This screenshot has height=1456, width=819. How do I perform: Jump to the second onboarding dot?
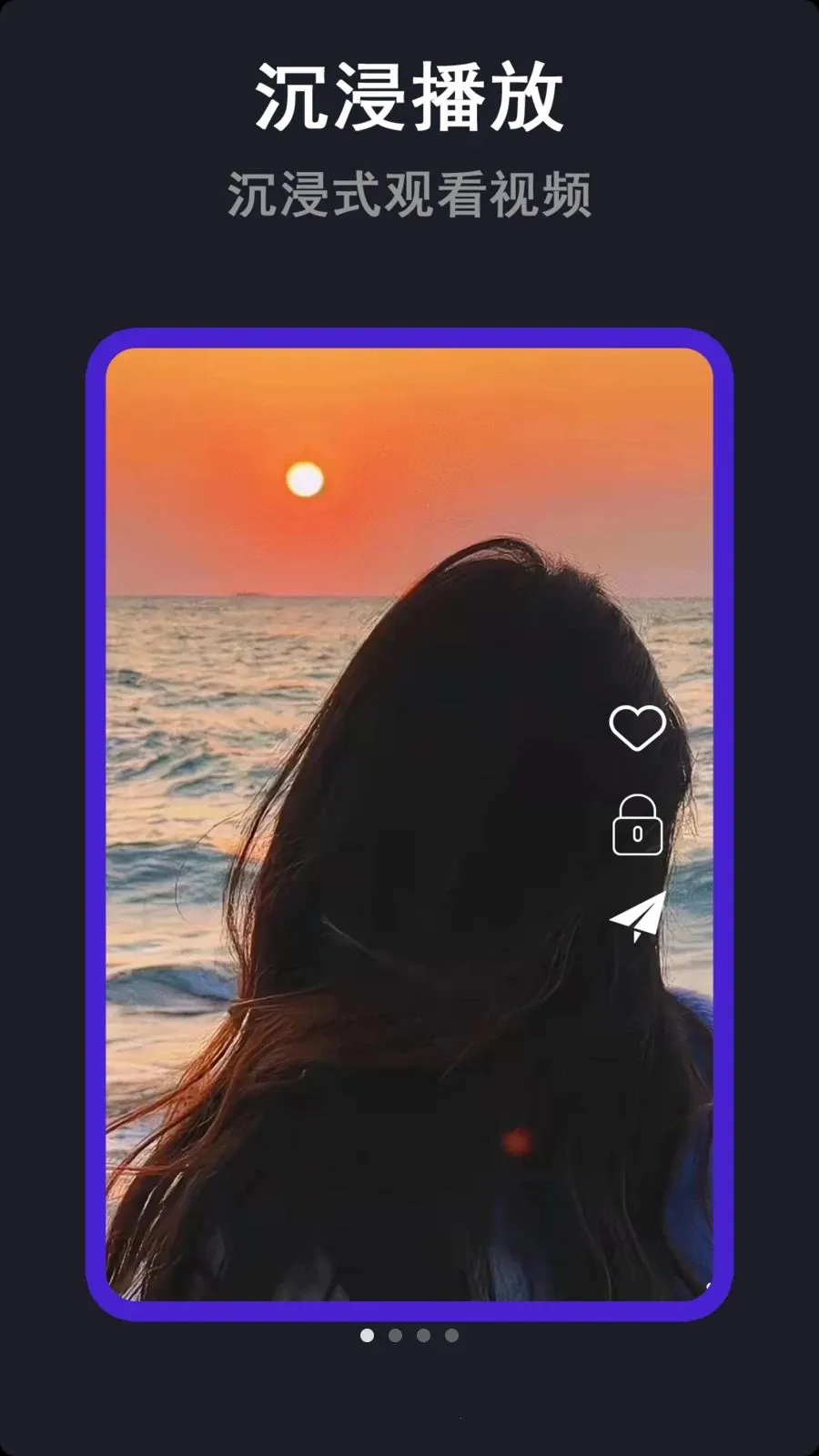395,1335
